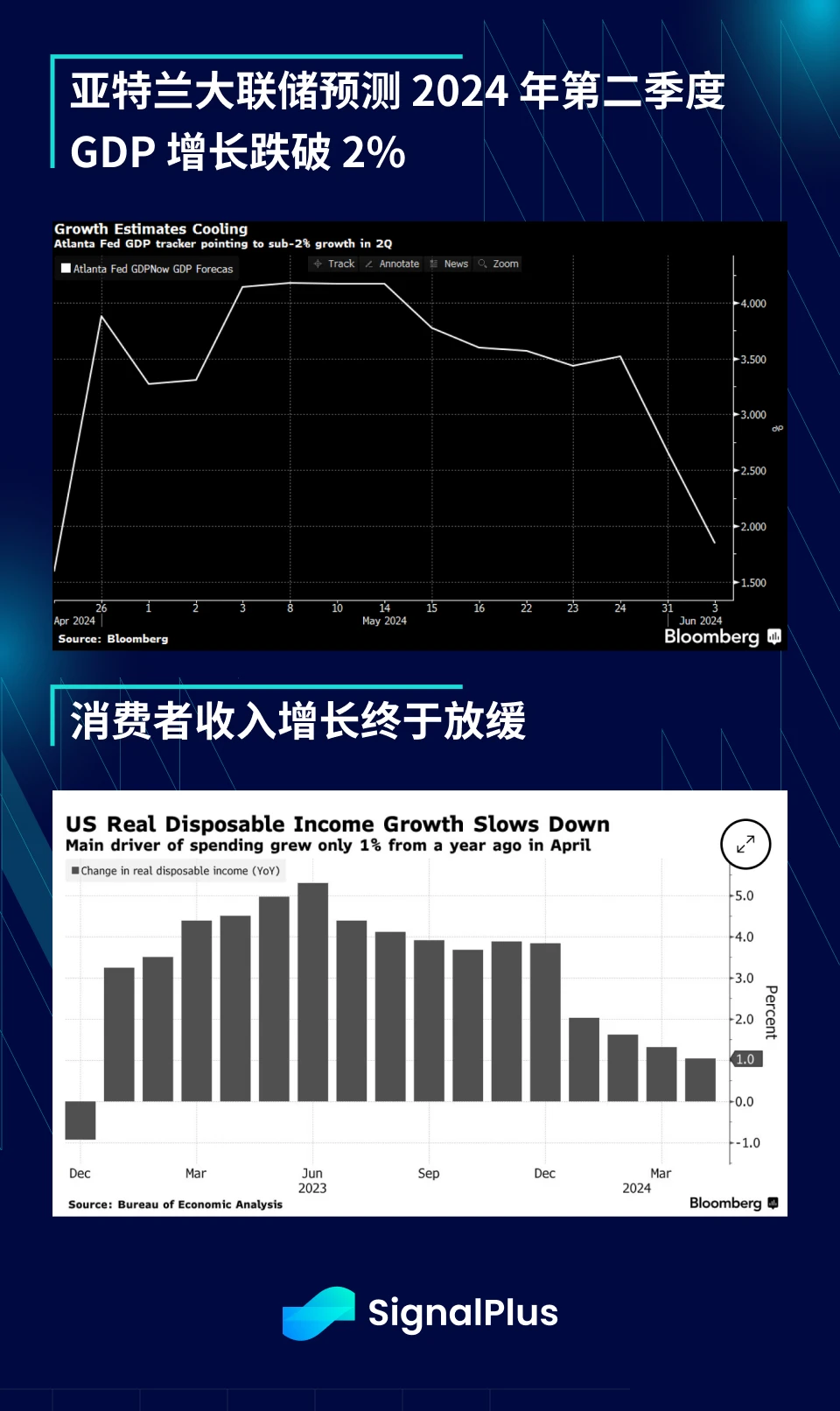Click the expand arrows circle icon
This screenshot has width=840, height=1411.
(745, 845)
